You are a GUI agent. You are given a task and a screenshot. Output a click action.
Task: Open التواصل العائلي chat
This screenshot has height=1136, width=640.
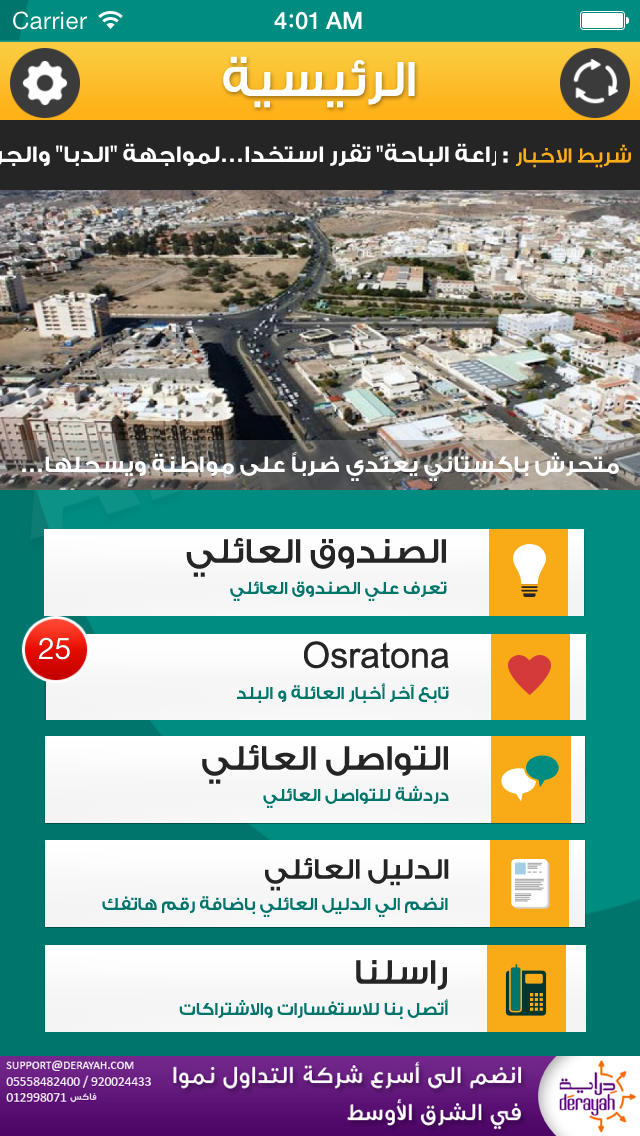pos(315,780)
